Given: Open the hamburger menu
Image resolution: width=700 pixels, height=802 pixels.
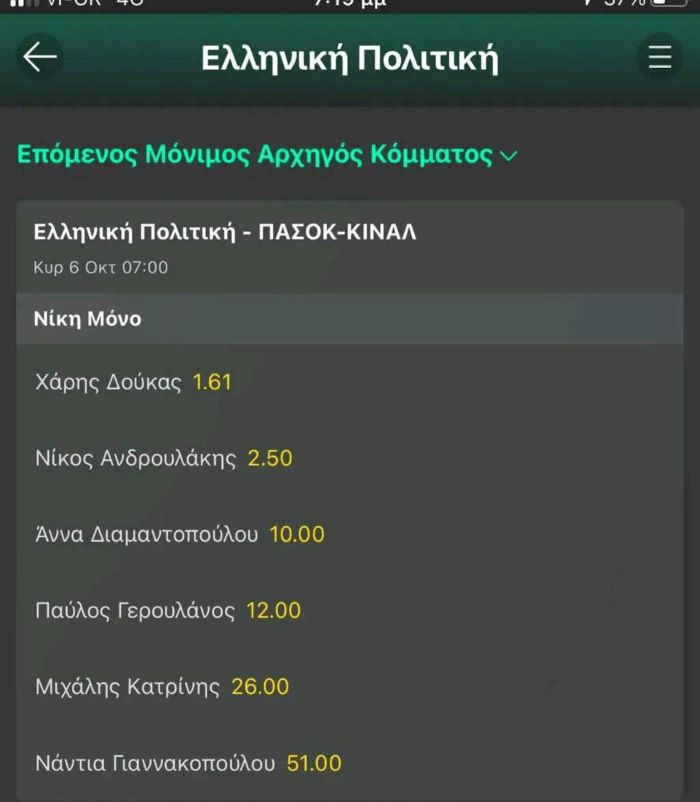Looking at the screenshot, I should [x=659, y=58].
